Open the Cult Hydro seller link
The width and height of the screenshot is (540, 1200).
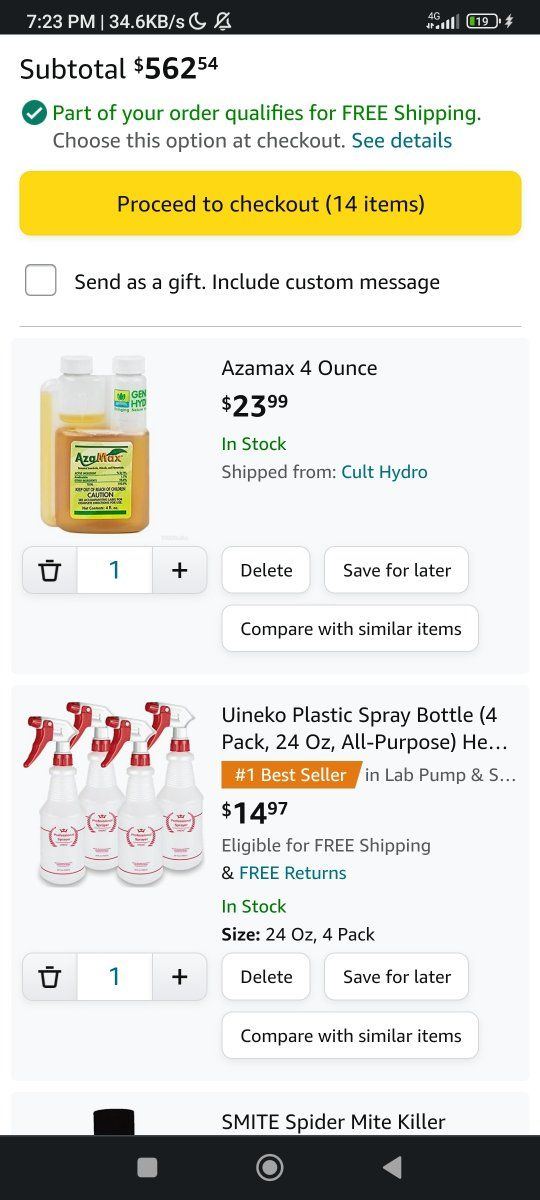384,471
